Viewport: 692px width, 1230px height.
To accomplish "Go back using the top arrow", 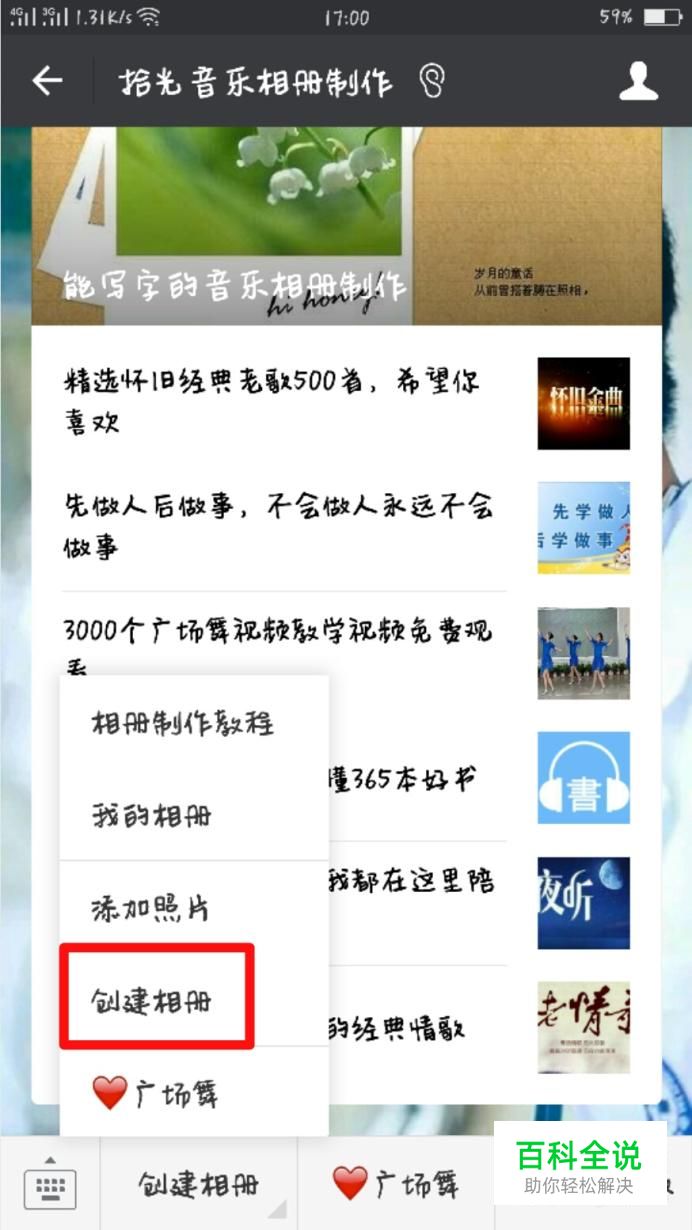I will click(47, 82).
